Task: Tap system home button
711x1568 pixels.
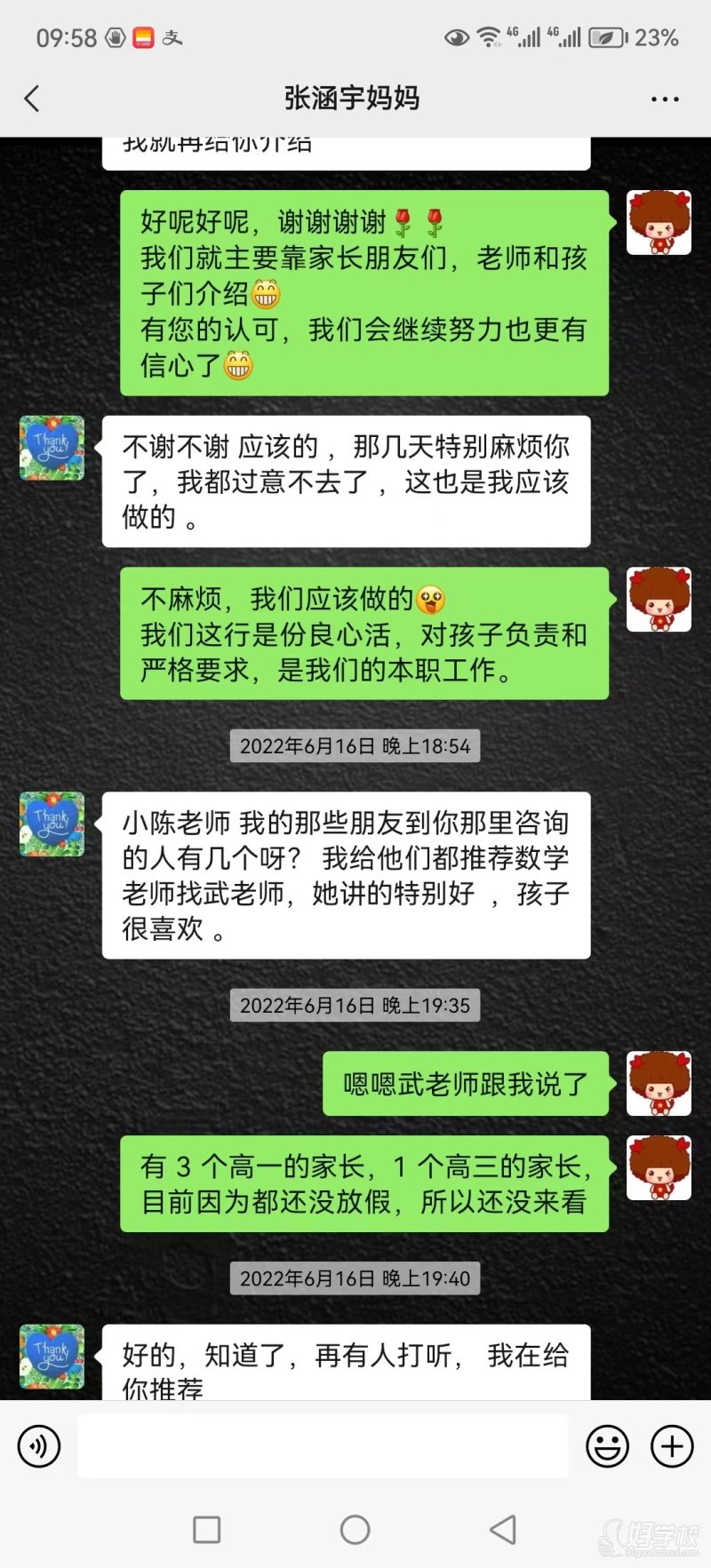Action: [x=355, y=1529]
